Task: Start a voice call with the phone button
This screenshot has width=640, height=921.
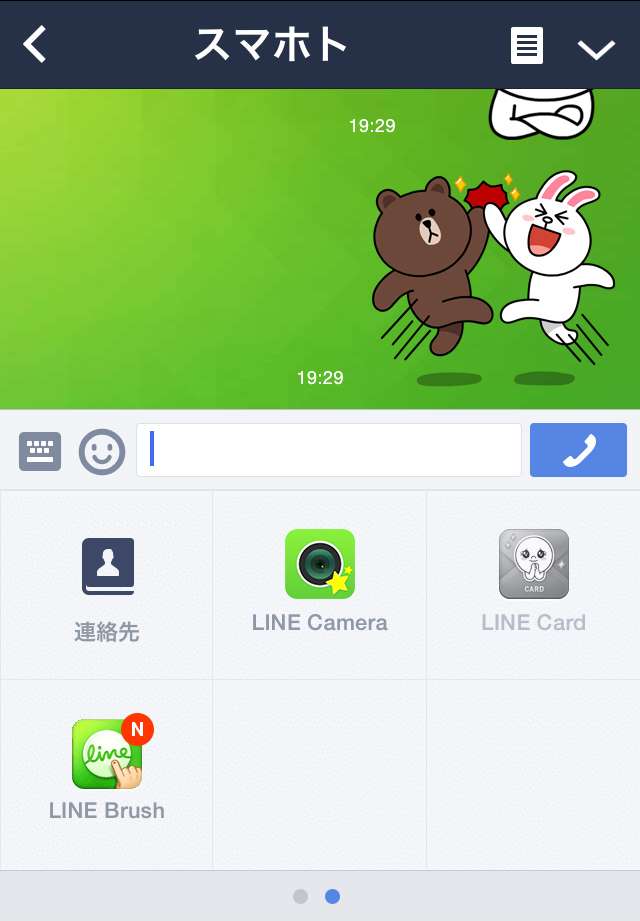Action: (x=578, y=450)
